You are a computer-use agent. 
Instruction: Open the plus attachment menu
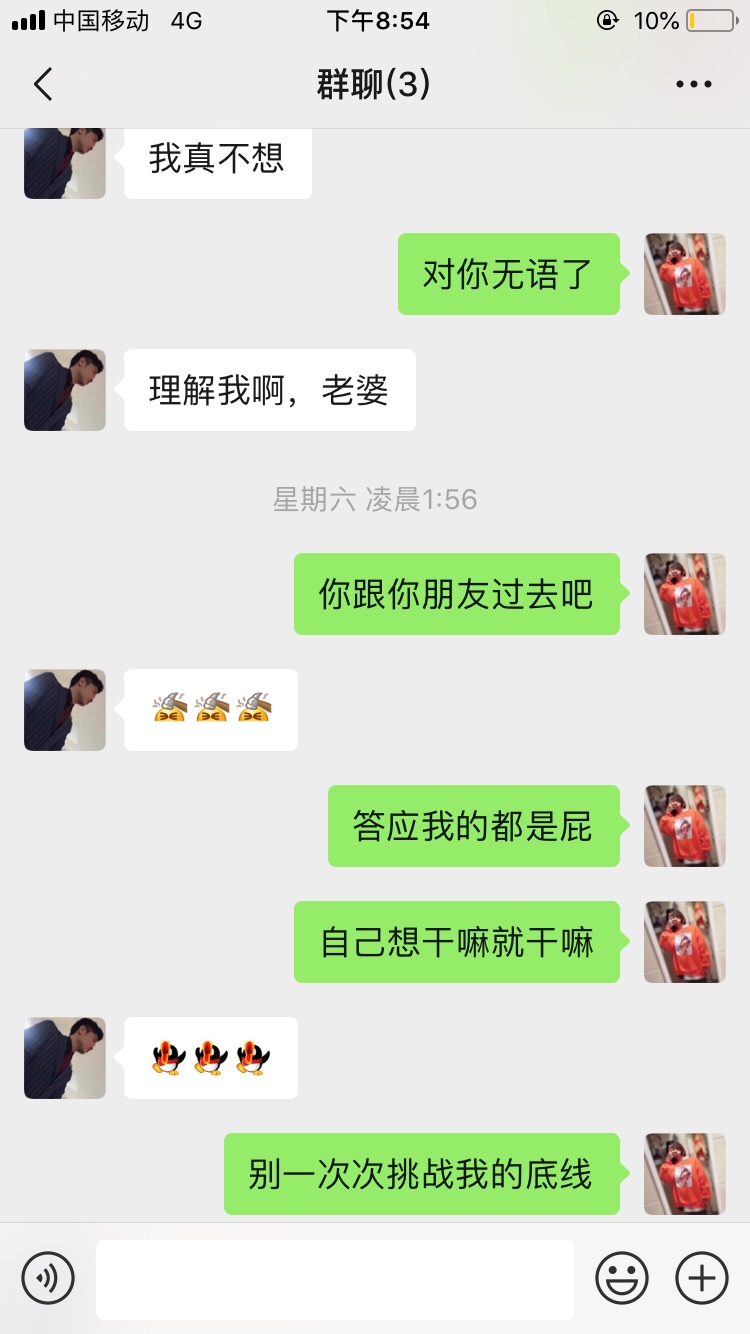point(702,1278)
